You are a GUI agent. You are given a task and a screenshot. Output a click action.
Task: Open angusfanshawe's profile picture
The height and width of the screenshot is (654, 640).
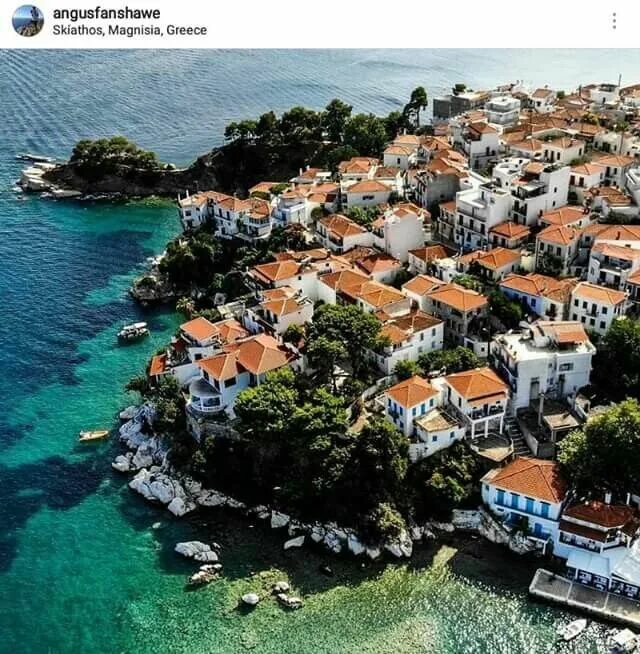[x=27, y=21]
